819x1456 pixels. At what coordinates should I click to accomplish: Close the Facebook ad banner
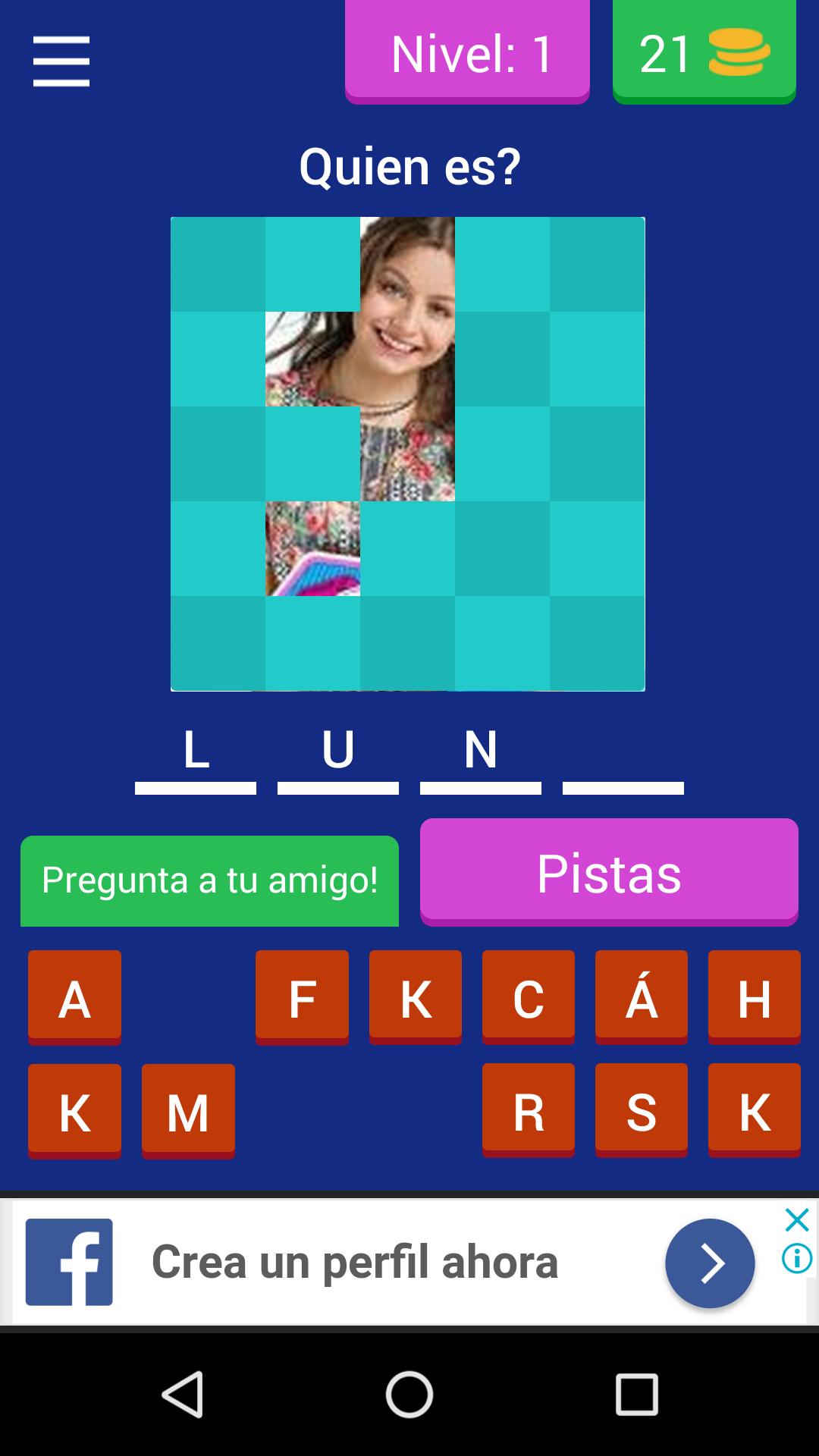(797, 1220)
